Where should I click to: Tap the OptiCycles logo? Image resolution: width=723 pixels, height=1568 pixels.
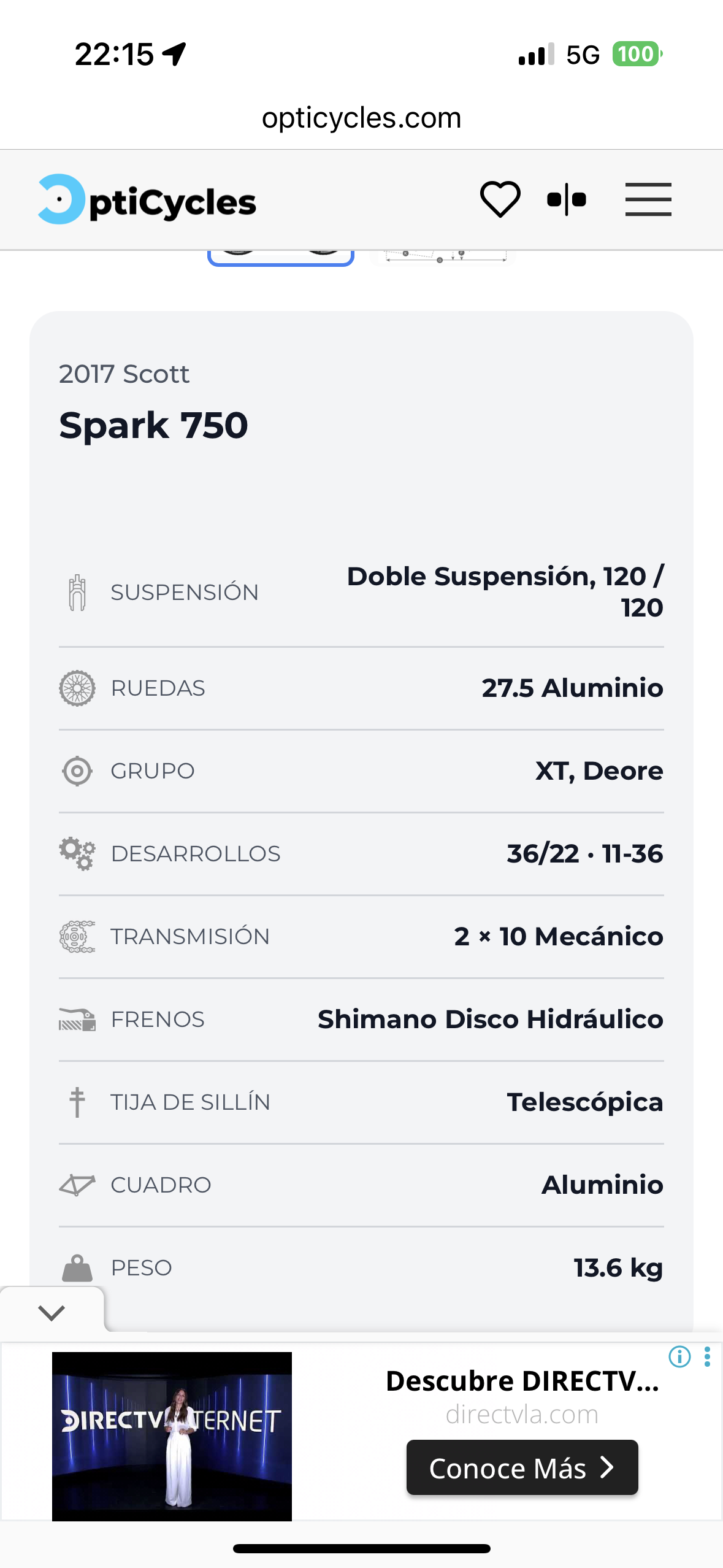click(147, 199)
